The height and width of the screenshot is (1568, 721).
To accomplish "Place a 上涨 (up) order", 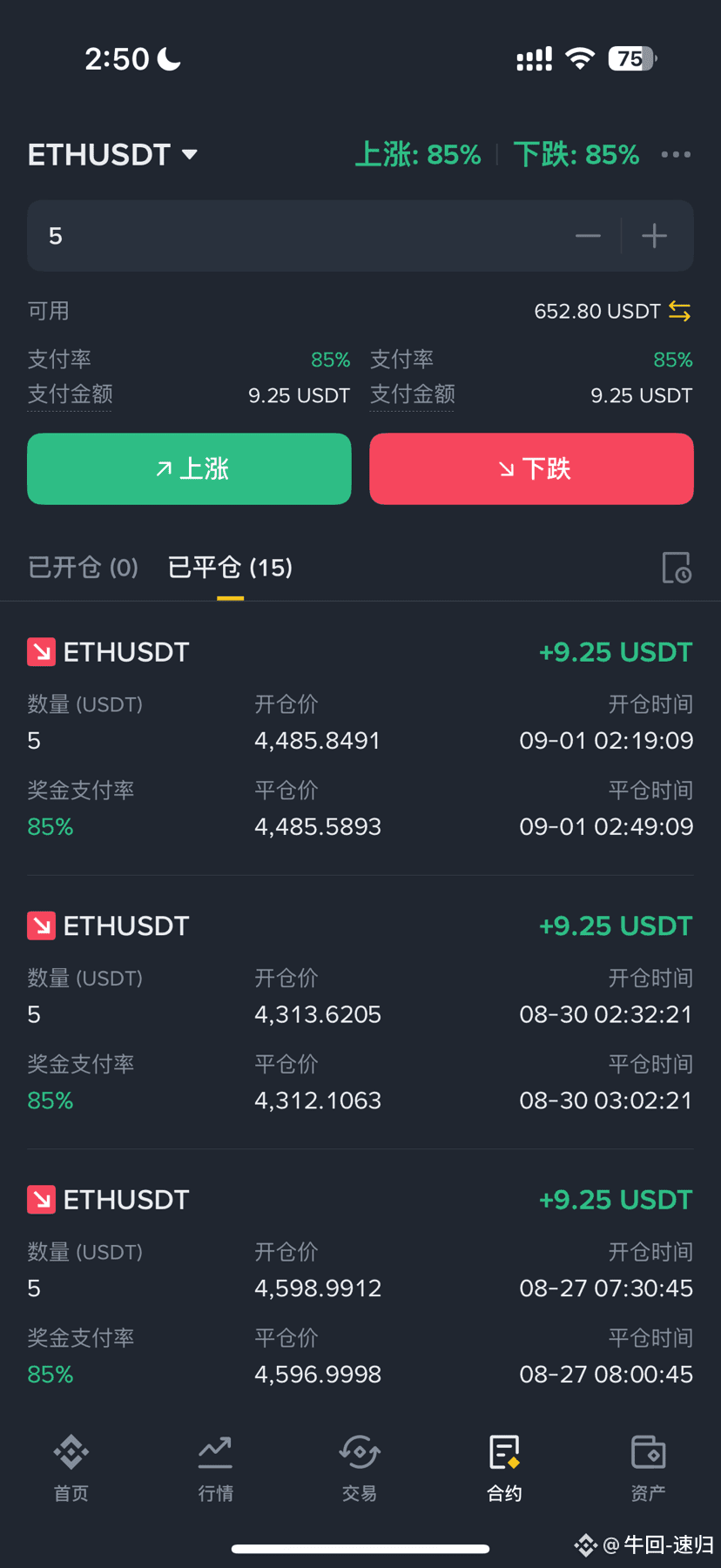I will point(189,468).
